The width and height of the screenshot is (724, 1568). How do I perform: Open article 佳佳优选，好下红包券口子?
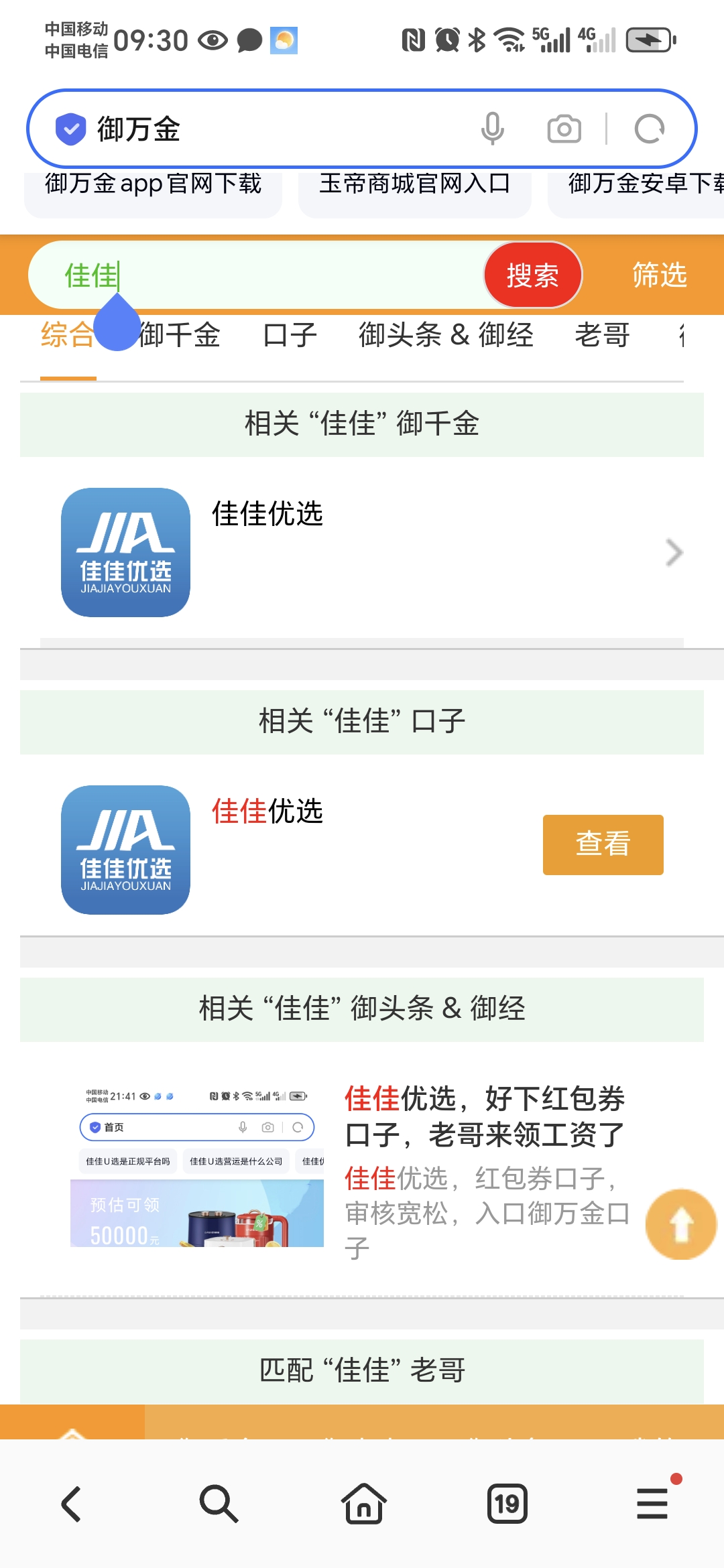484,1116
